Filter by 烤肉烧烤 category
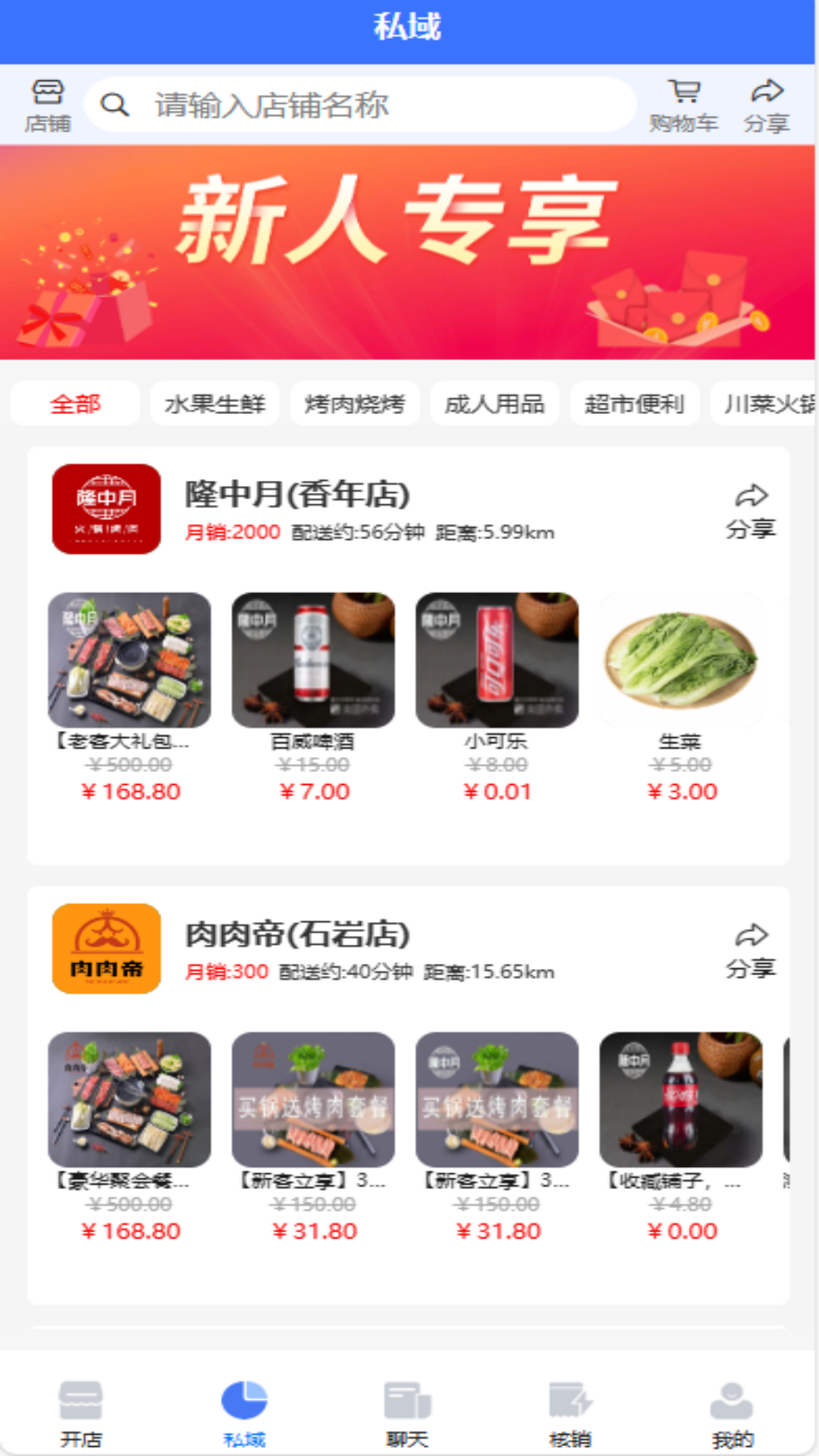 (354, 403)
